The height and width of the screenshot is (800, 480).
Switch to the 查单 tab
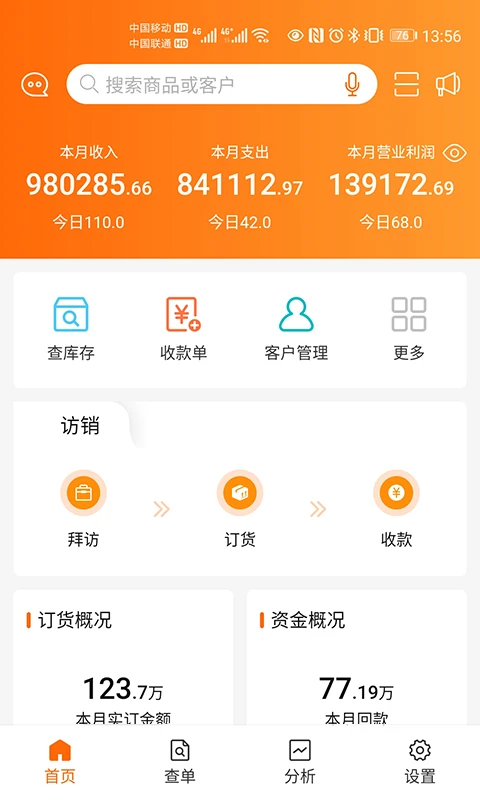click(x=180, y=762)
